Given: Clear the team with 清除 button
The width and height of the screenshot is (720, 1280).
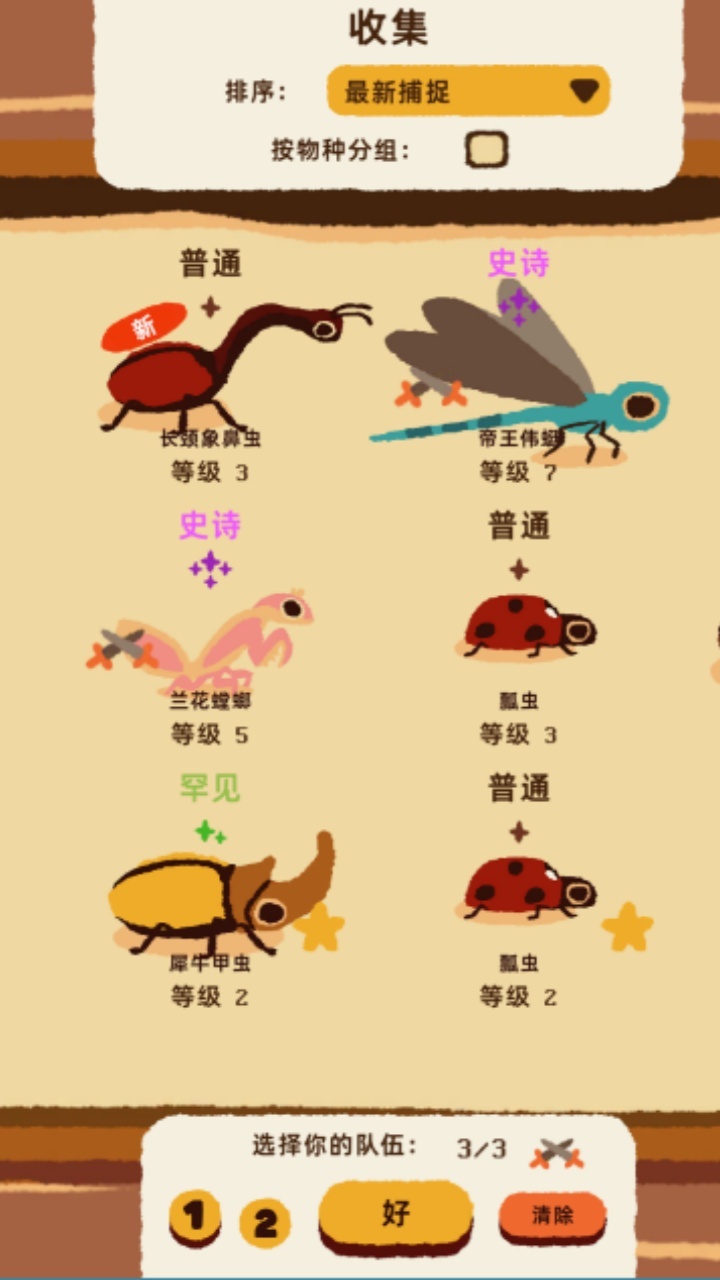Looking at the screenshot, I should coord(552,1216).
